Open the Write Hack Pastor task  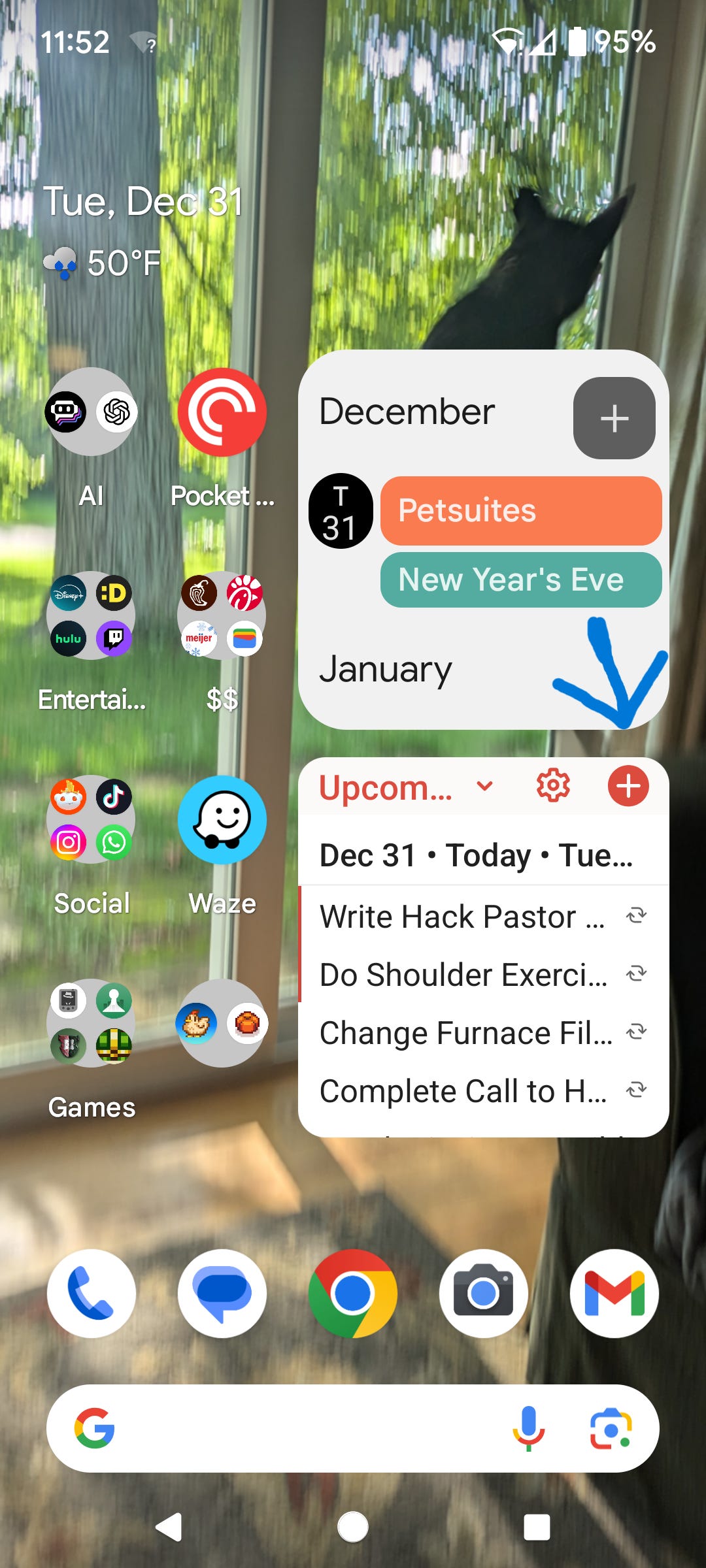point(462,917)
